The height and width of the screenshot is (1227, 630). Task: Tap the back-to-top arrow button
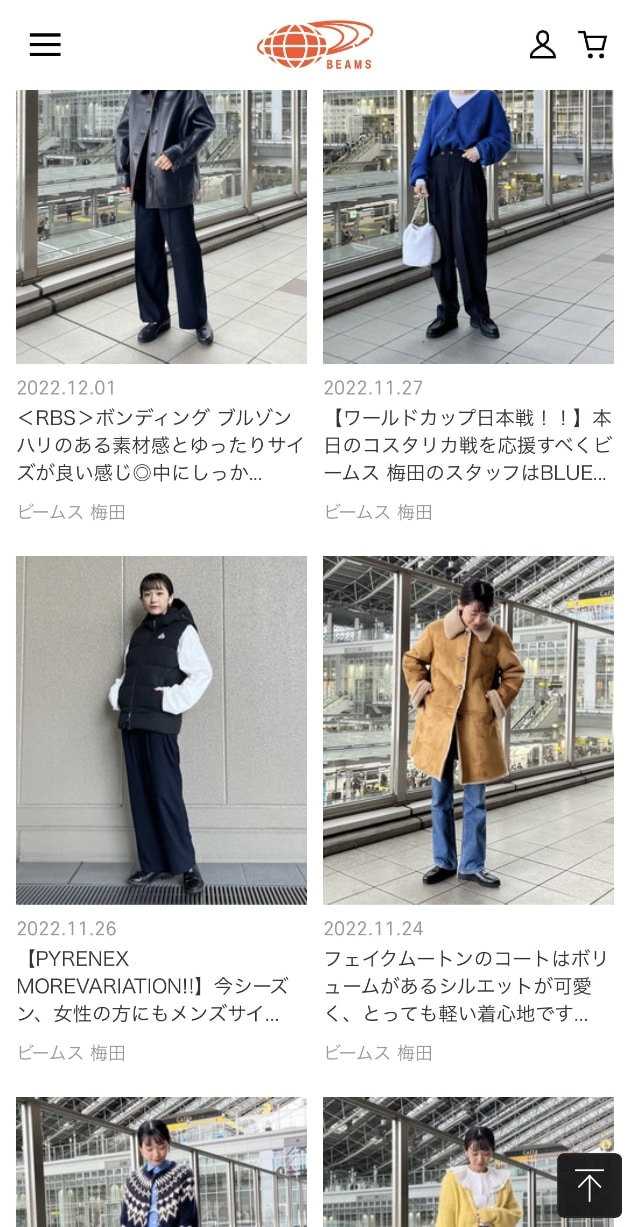point(589,1185)
